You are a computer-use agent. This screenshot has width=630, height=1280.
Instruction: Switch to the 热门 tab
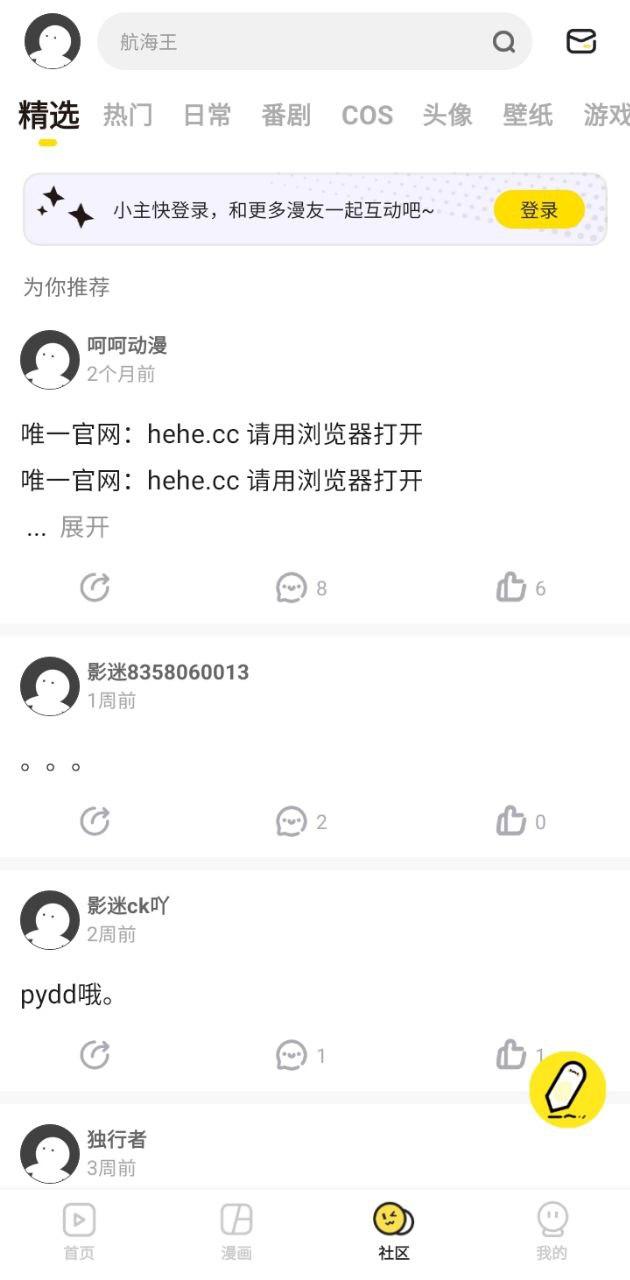(x=128, y=115)
